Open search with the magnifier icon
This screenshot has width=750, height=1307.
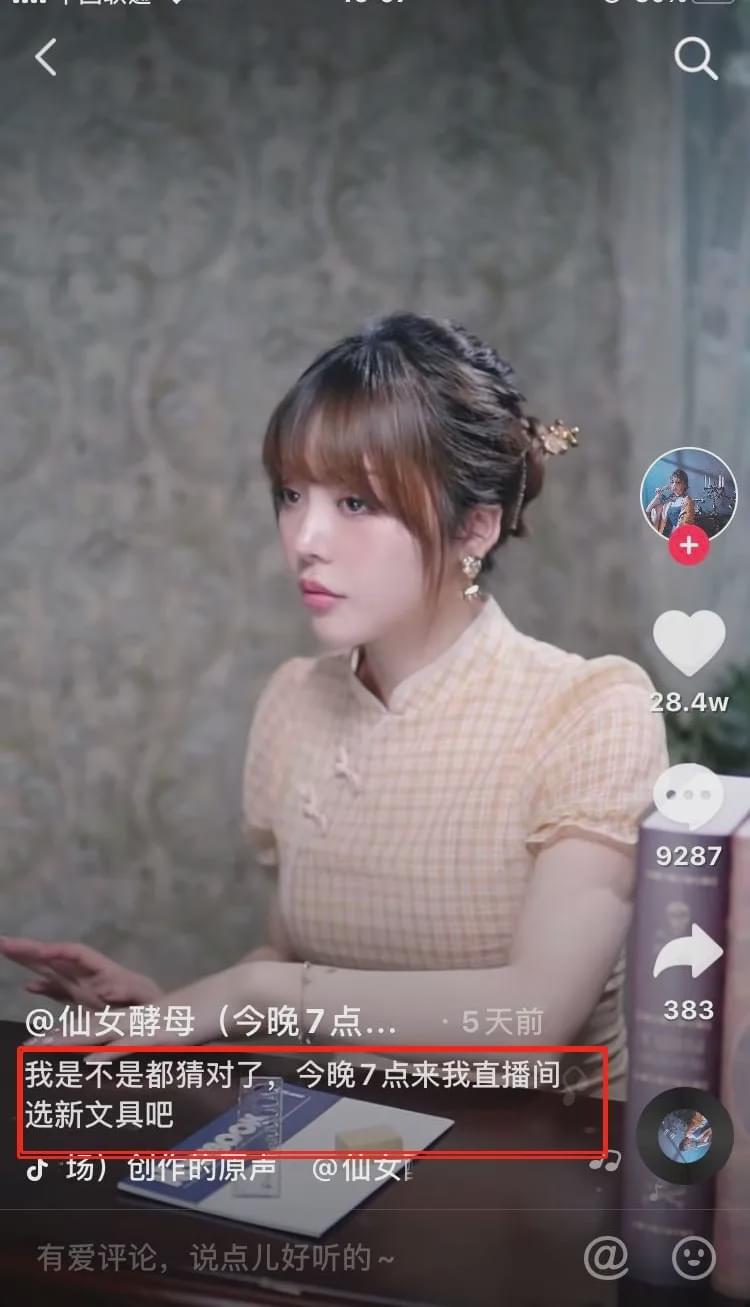[696, 59]
